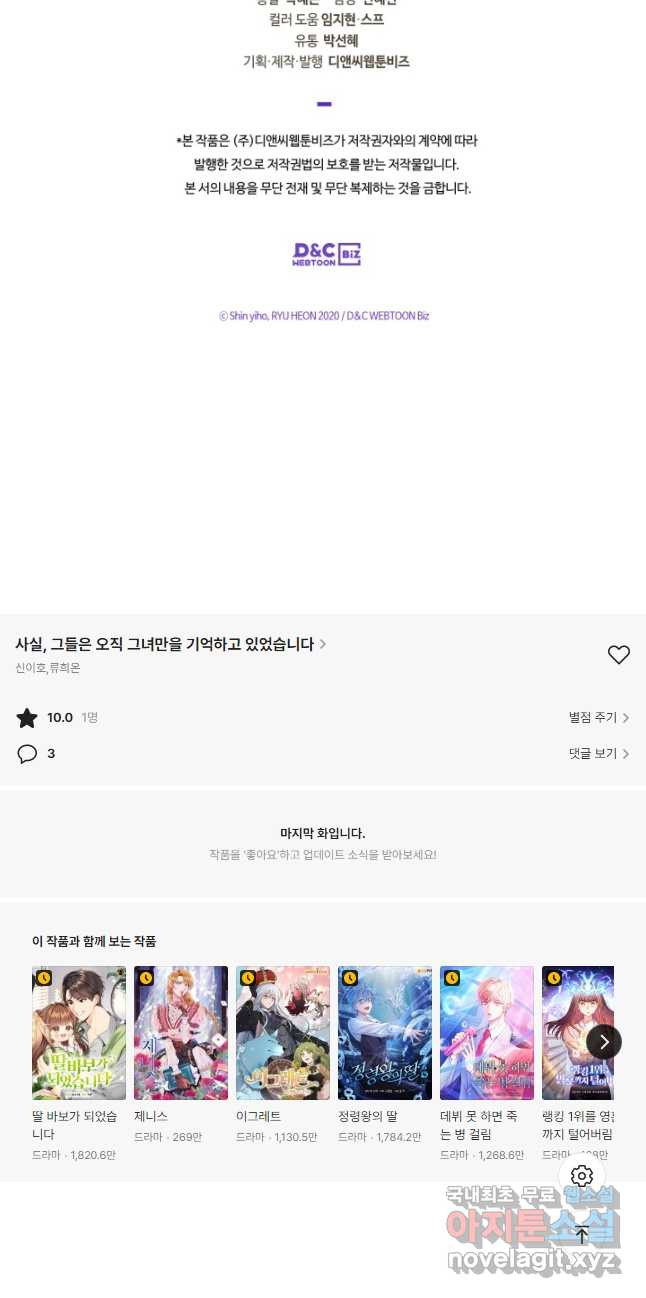Open the webtoon 제니스

(181, 1033)
